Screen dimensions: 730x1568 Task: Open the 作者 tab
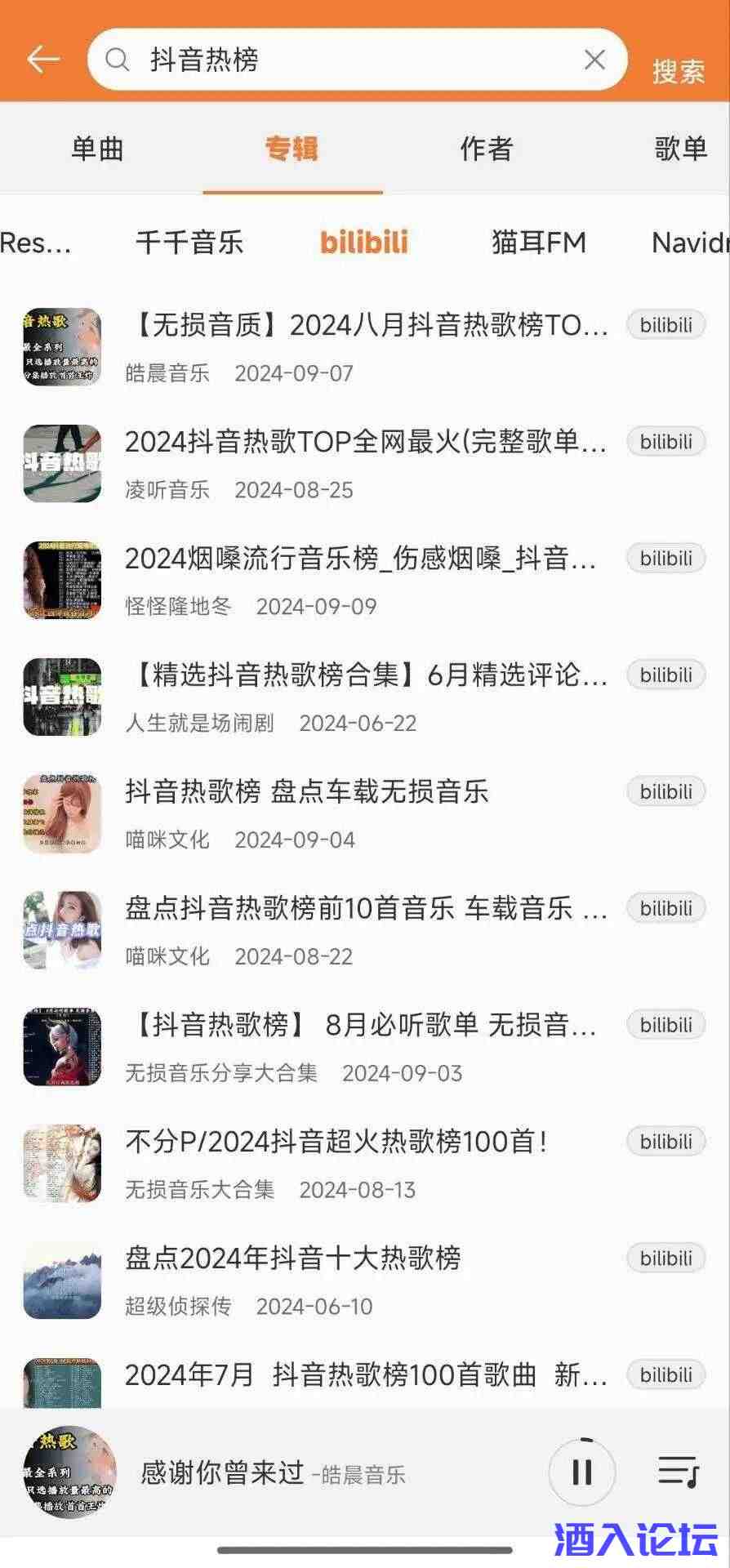coord(485,149)
